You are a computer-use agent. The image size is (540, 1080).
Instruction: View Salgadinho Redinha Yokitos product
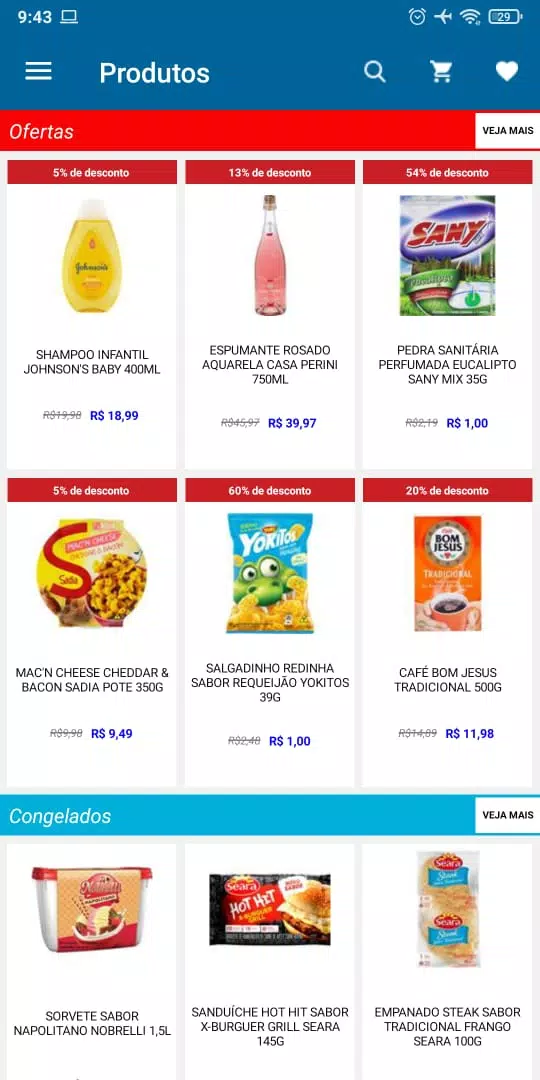pos(270,633)
